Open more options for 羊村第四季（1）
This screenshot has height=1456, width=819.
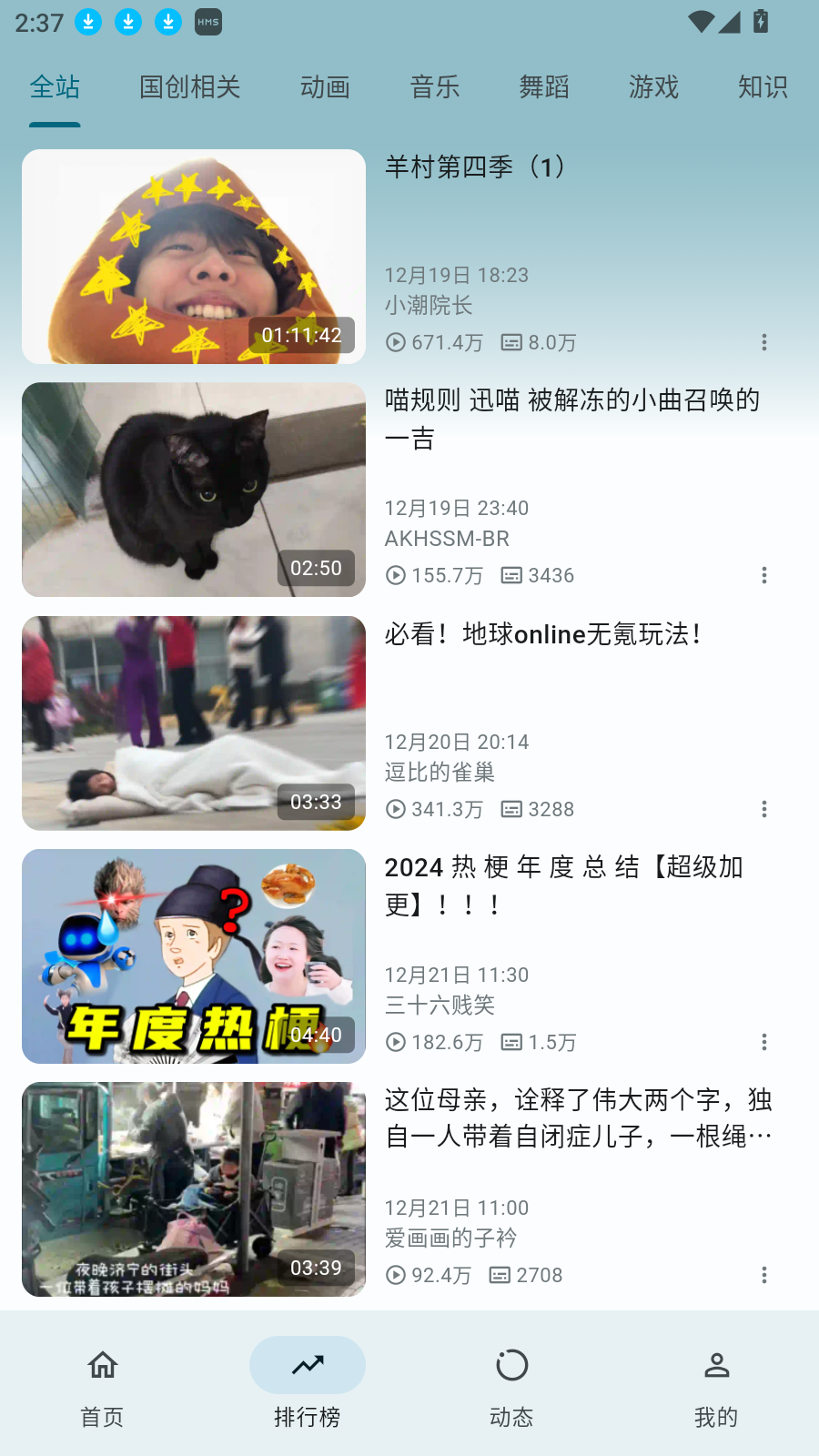(764, 342)
